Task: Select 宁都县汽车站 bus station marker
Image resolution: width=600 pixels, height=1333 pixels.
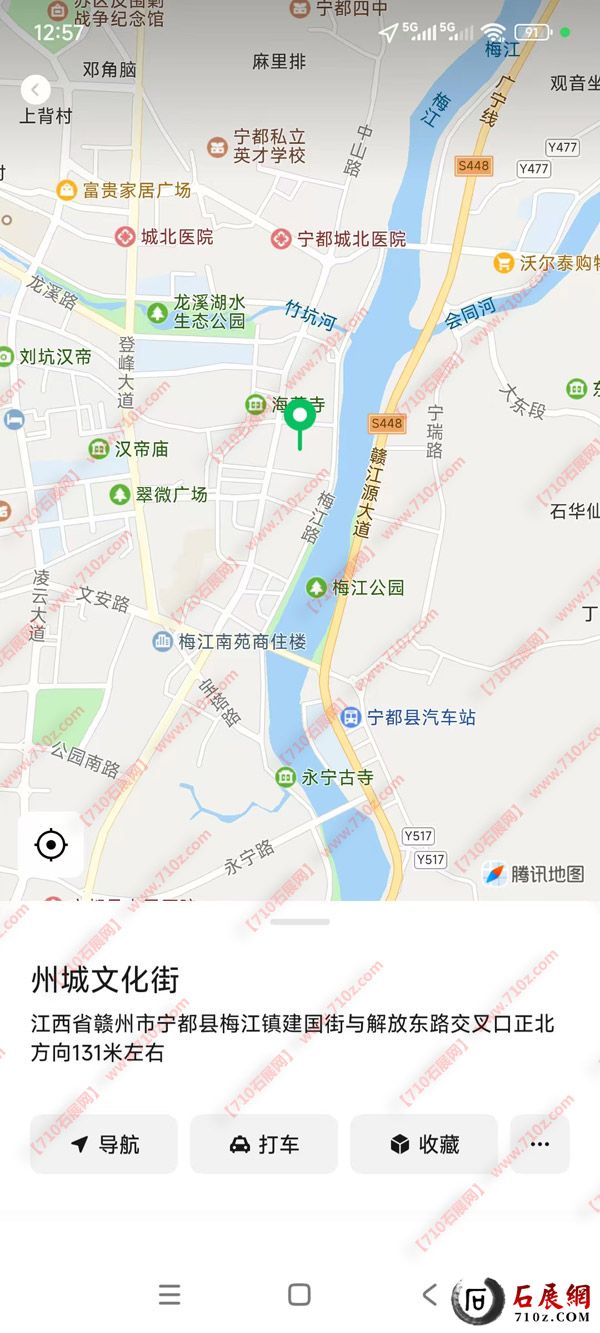Action: (351, 717)
